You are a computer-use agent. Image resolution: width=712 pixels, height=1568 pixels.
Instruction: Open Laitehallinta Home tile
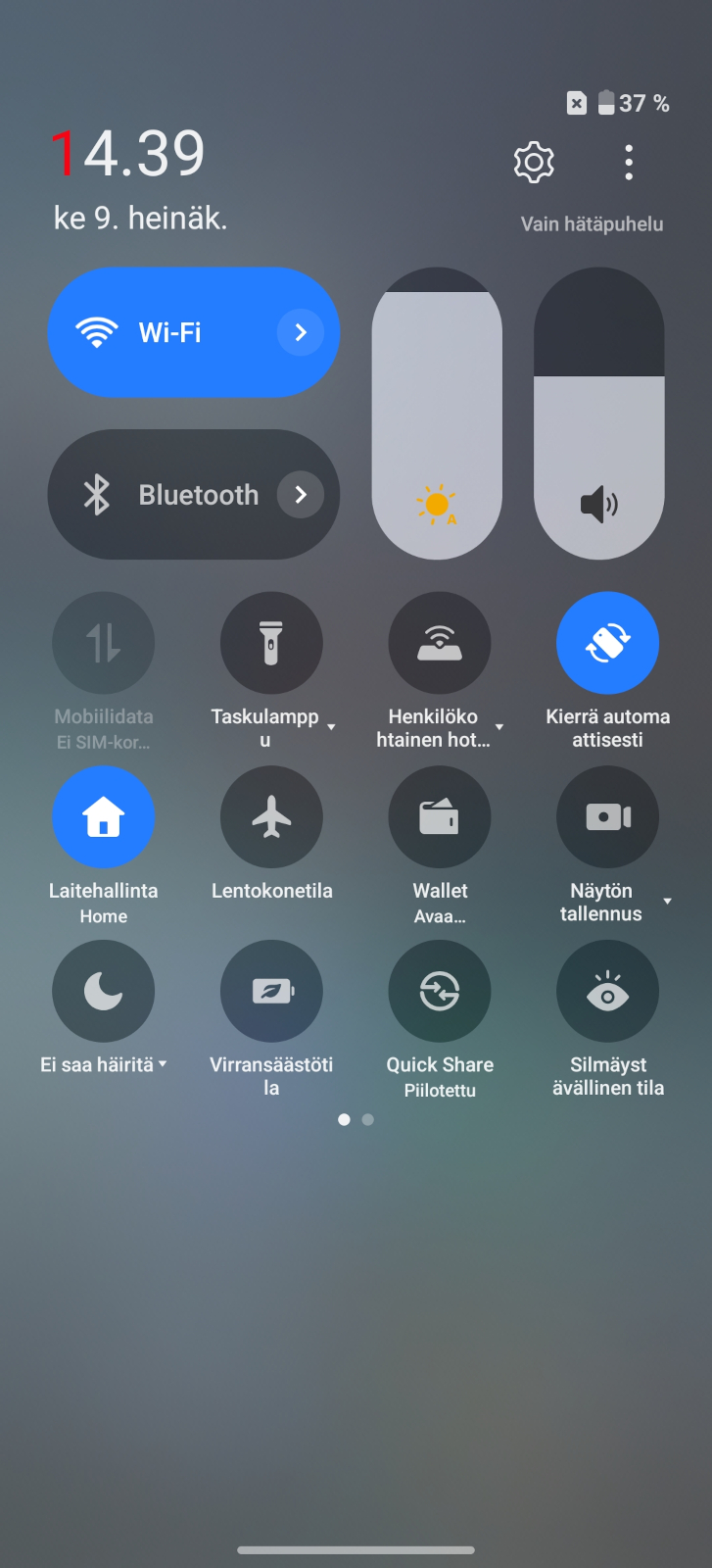pyautogui.click(x=104, y=817)
